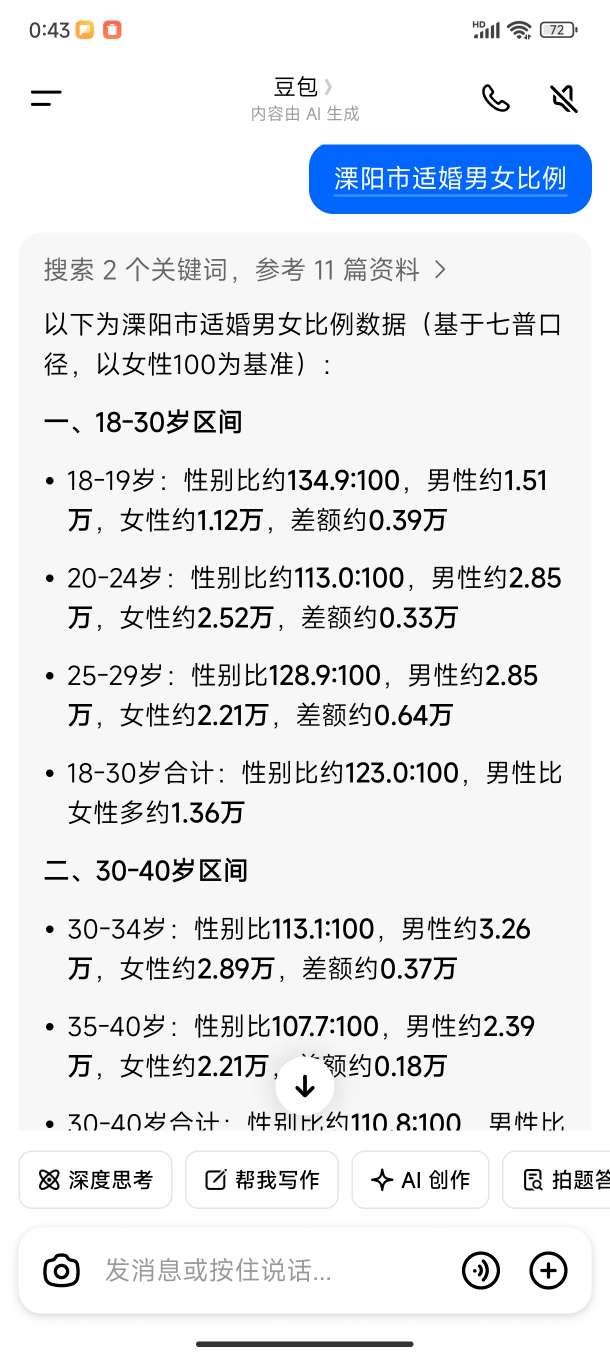The image size is (610, 1356).
Task: Enable 深度思考 mode
Action: point(96,1180)
